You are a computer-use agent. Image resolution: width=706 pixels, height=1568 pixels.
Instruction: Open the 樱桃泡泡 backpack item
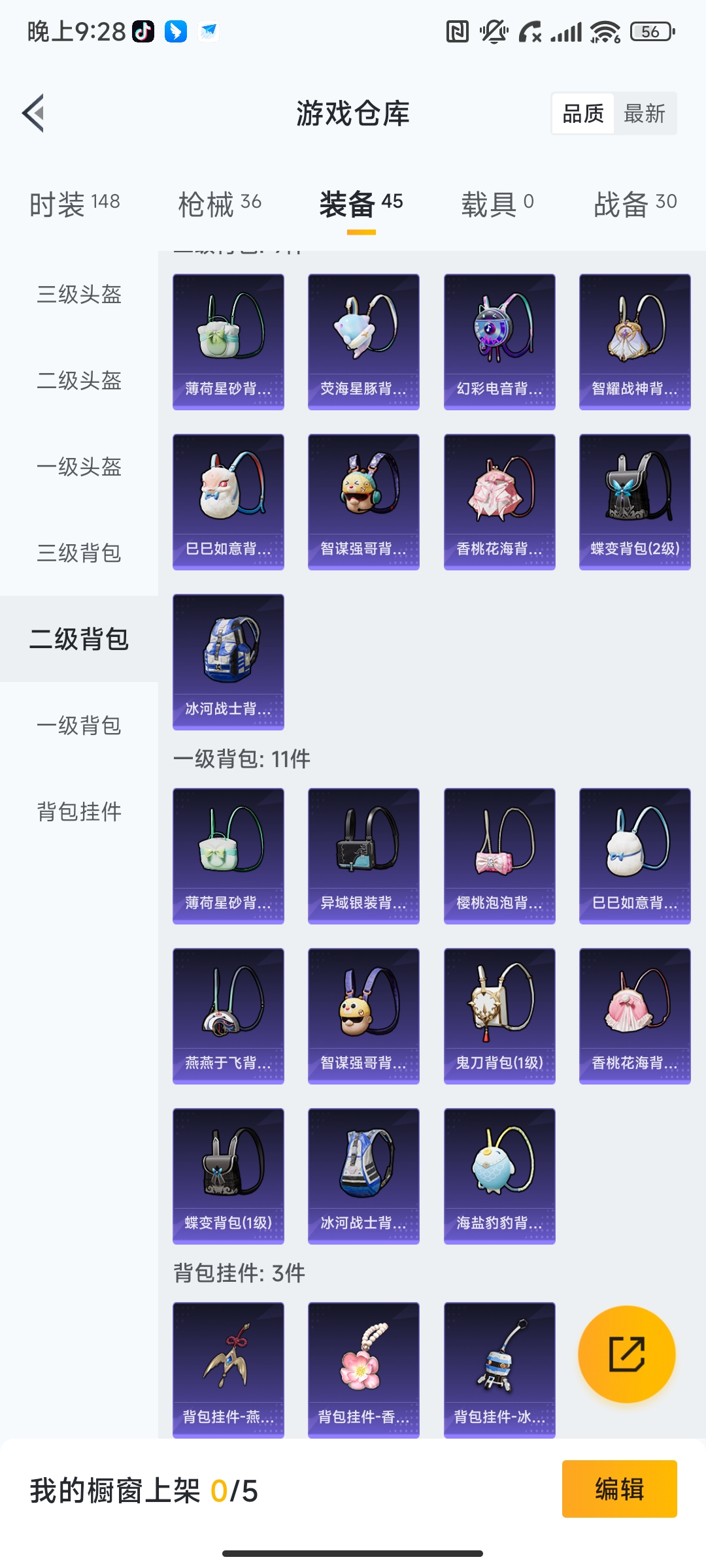(499, 856)
